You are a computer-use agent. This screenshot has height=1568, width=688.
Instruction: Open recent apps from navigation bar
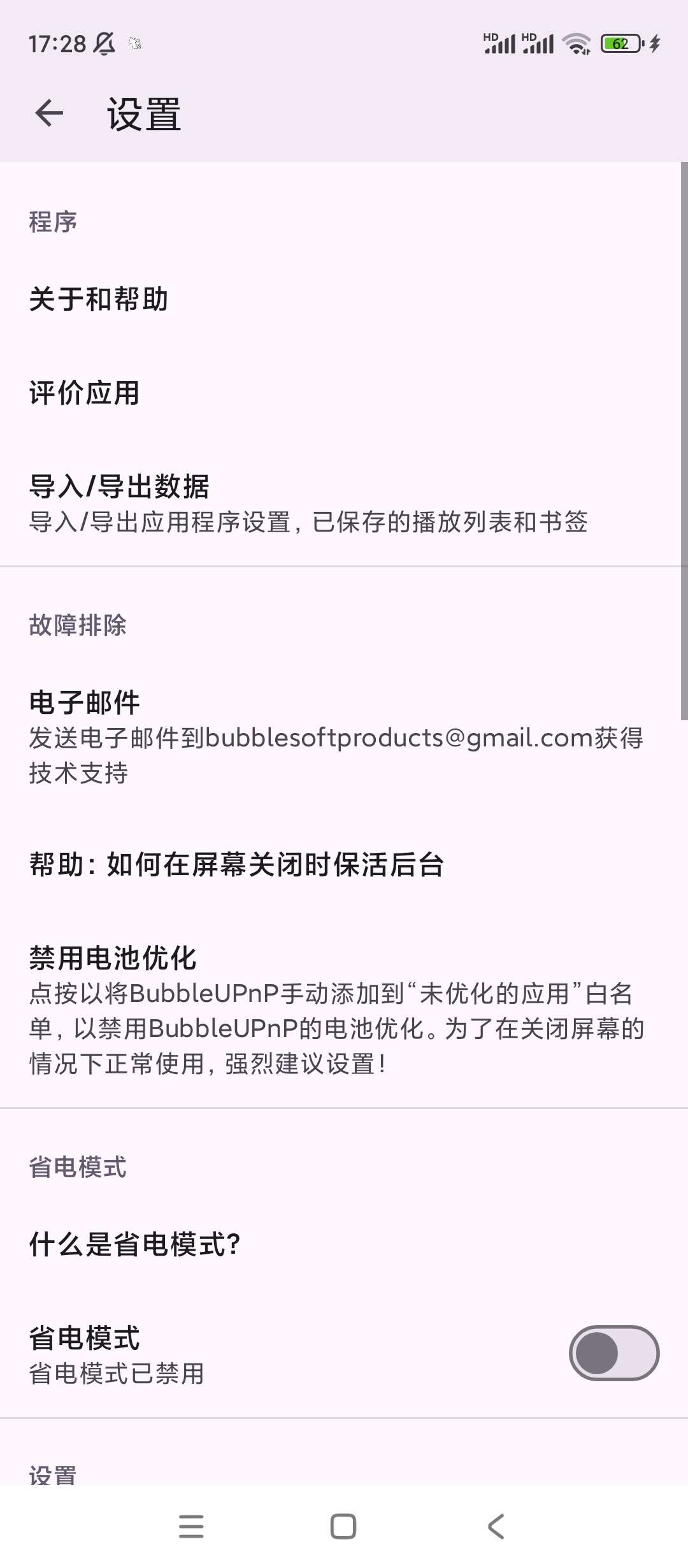tap(191, 1526)
